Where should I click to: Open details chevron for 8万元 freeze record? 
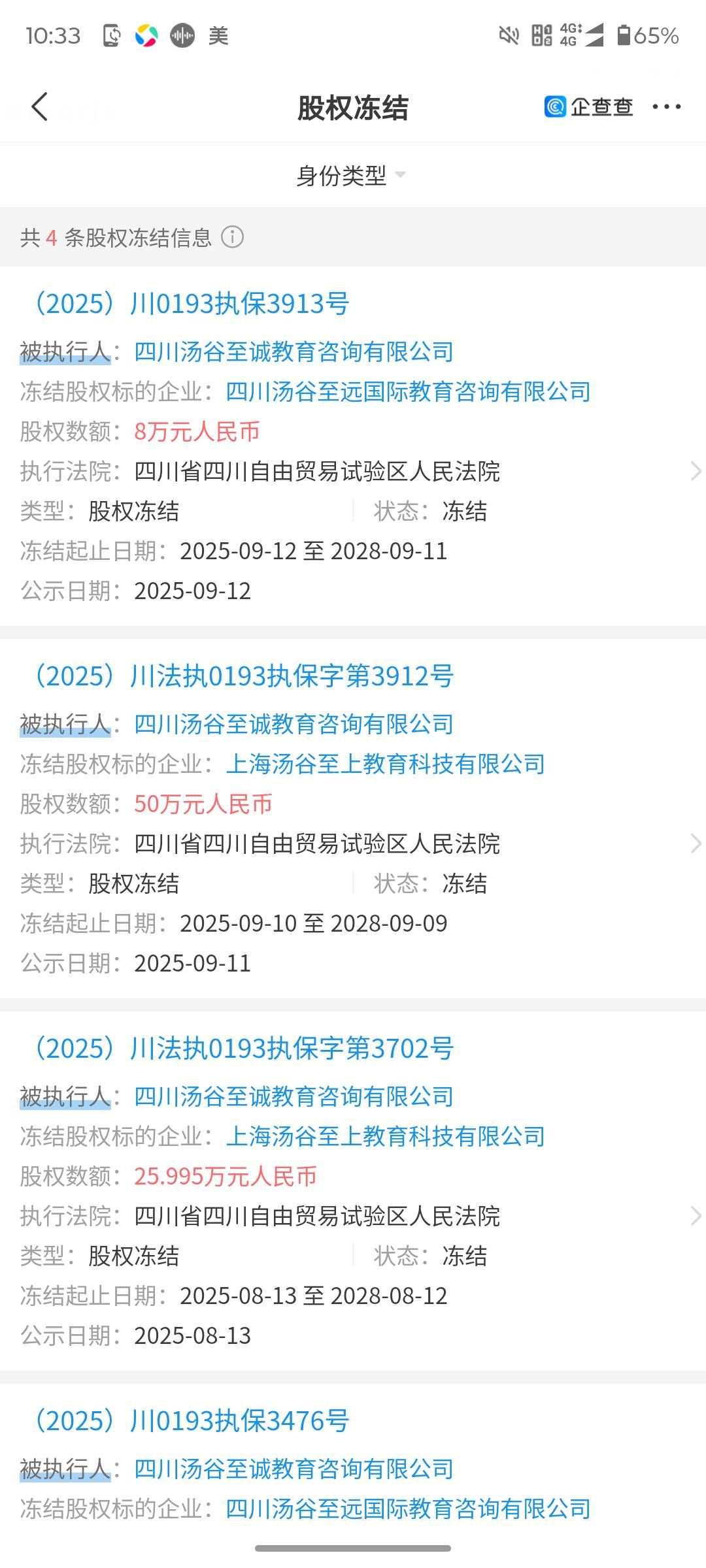(x=695, y=471)
